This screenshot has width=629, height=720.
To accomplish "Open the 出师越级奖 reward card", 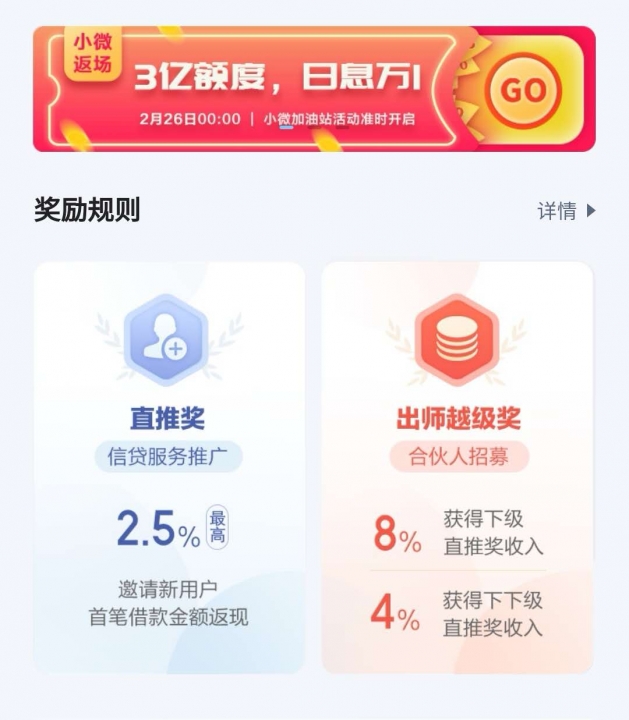I will (x=457, y=467).
